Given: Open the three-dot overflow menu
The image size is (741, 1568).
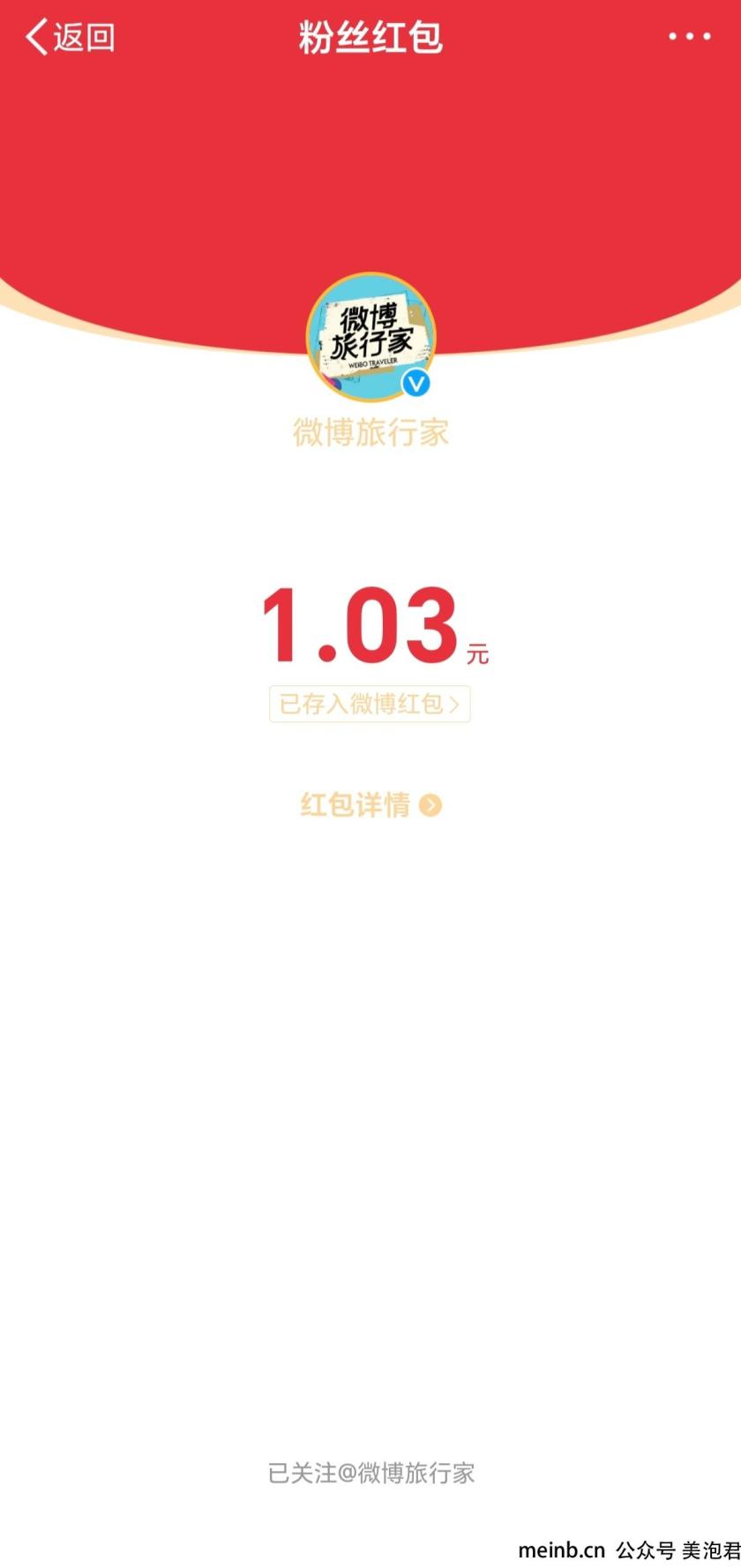Looking at the screenshot, I should pos(689,36).
